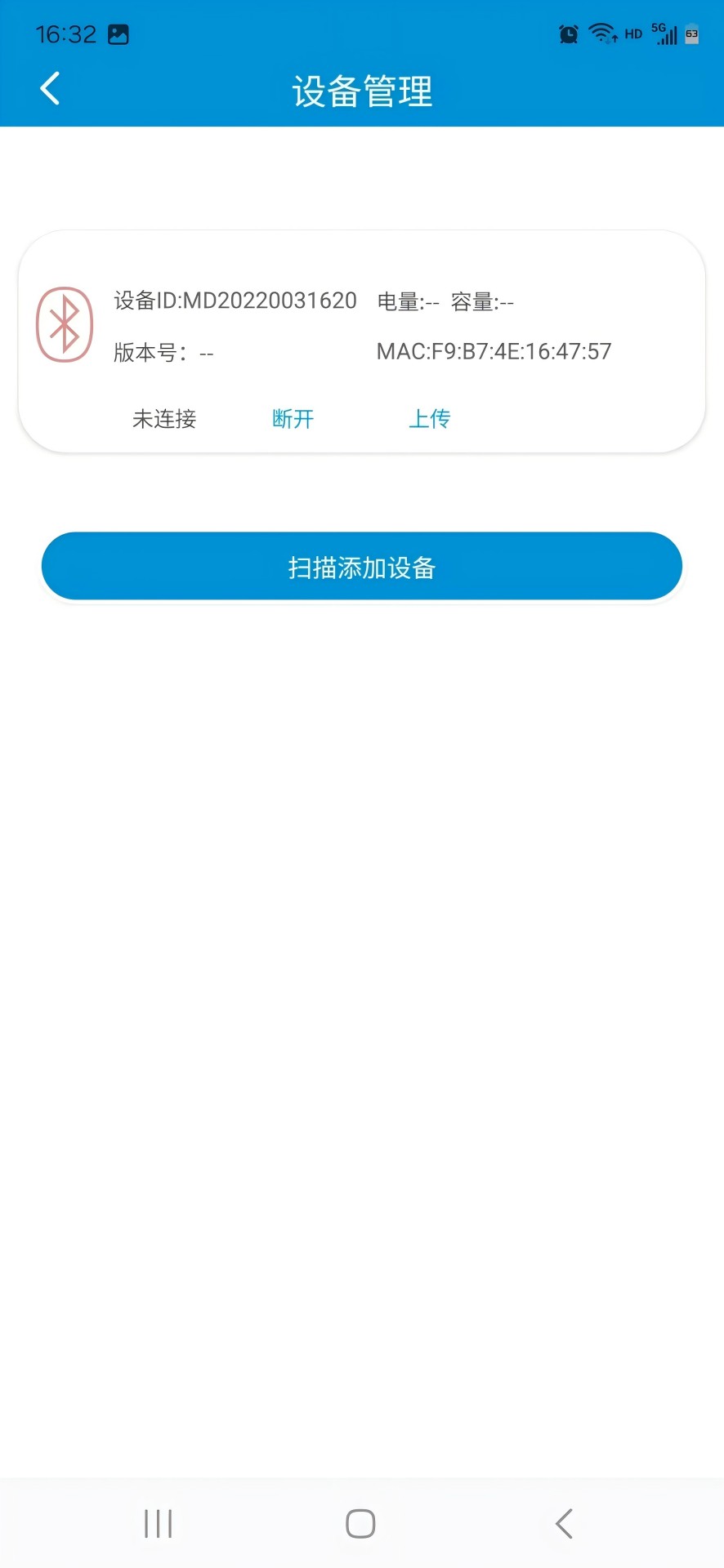Tap the Wi-Fi status icon
The width and height of the screenshot is (724, 1568).
coord(601,33)
